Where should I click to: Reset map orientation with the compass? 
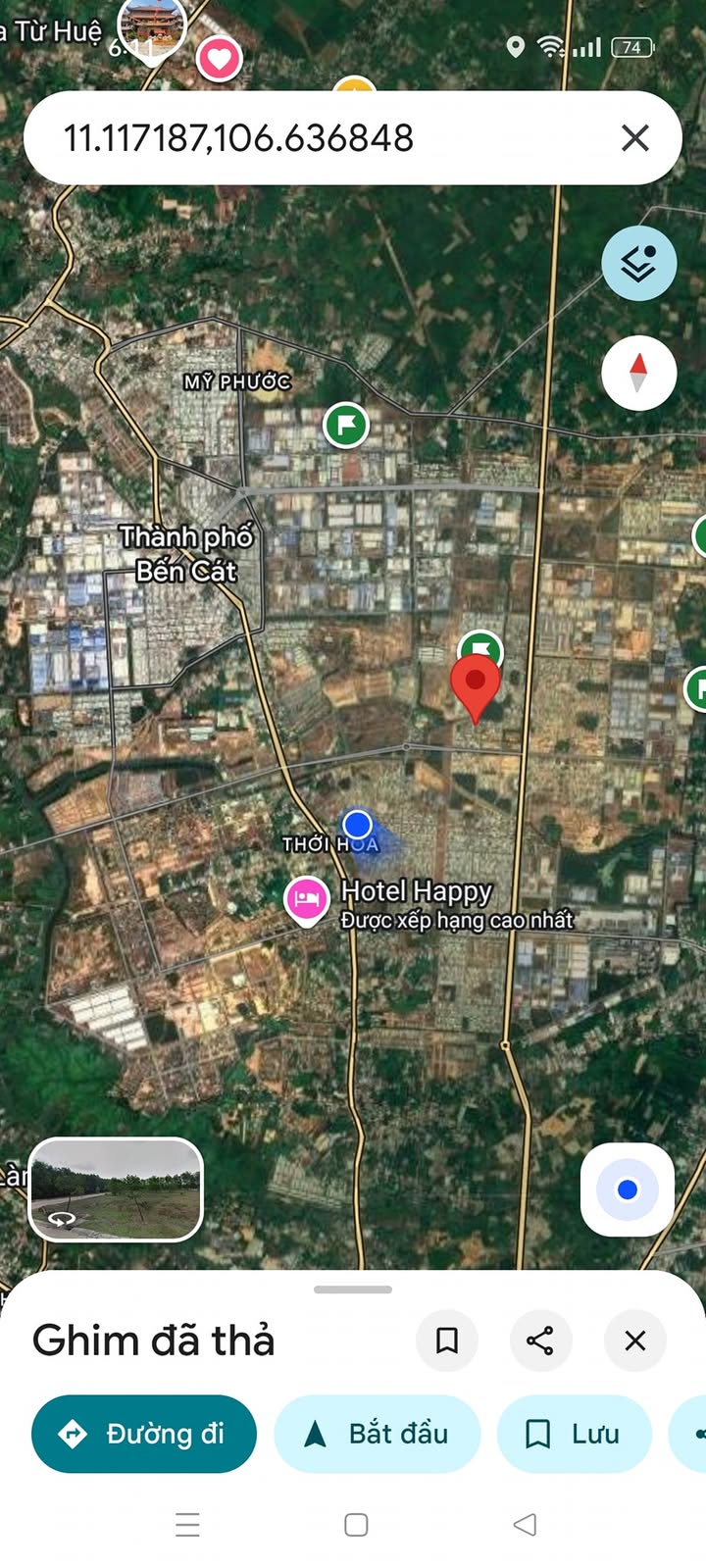coord(638,374)
